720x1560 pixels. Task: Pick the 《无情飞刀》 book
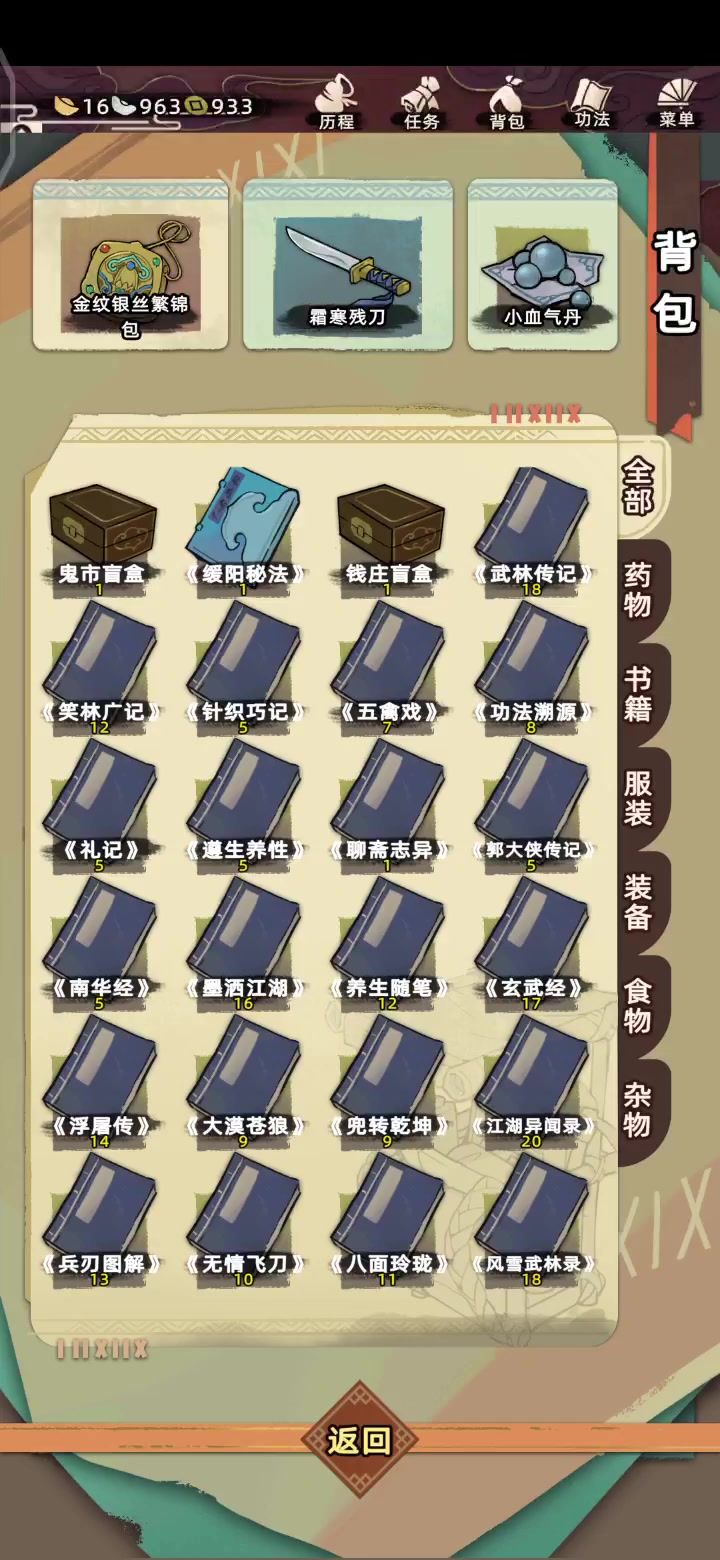(x=245, y=1220)
